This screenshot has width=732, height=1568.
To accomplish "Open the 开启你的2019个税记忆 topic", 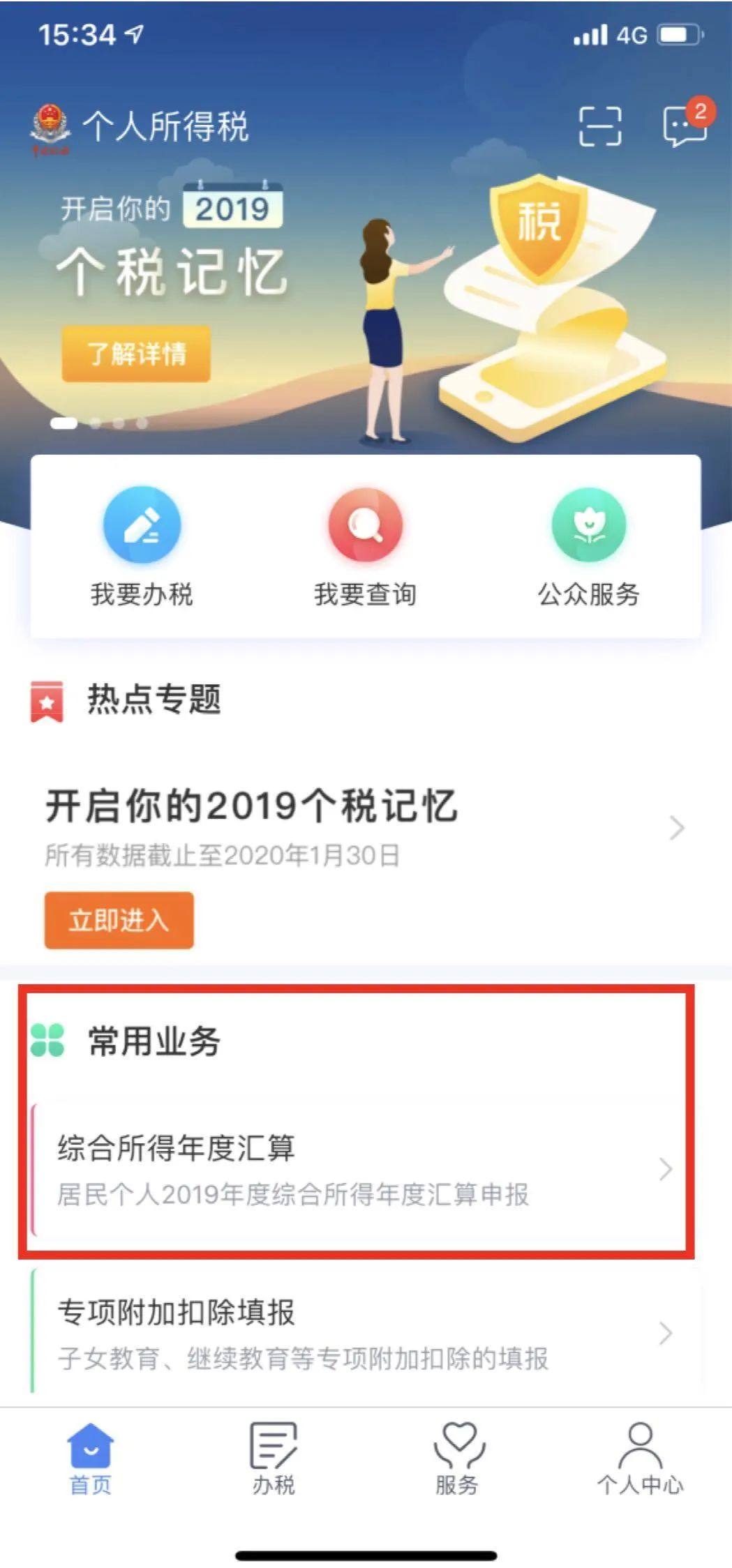I will tap(366, 827).
